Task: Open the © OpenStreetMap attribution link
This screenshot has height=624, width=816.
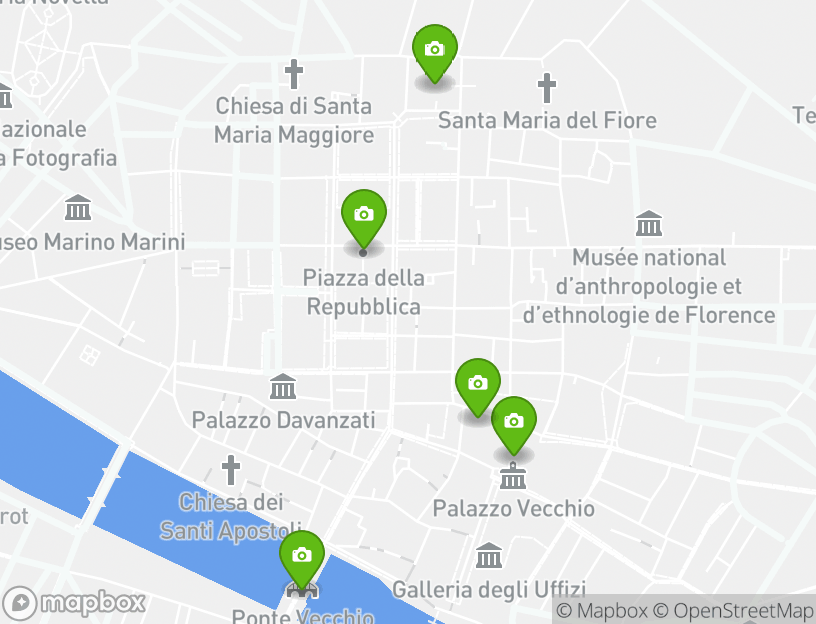Action: tap(733, 610)
